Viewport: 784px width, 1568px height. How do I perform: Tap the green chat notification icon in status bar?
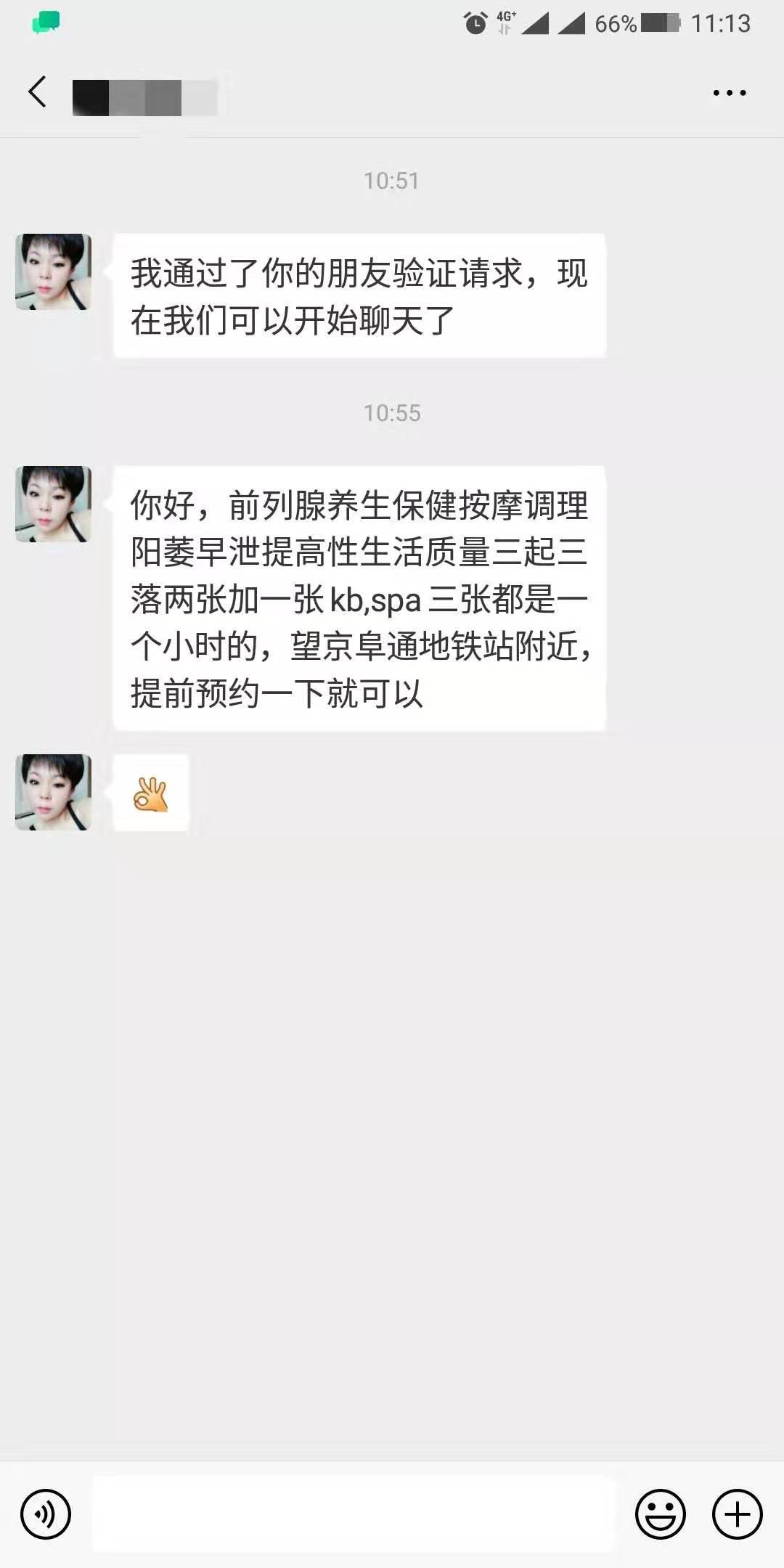point(46,22)
